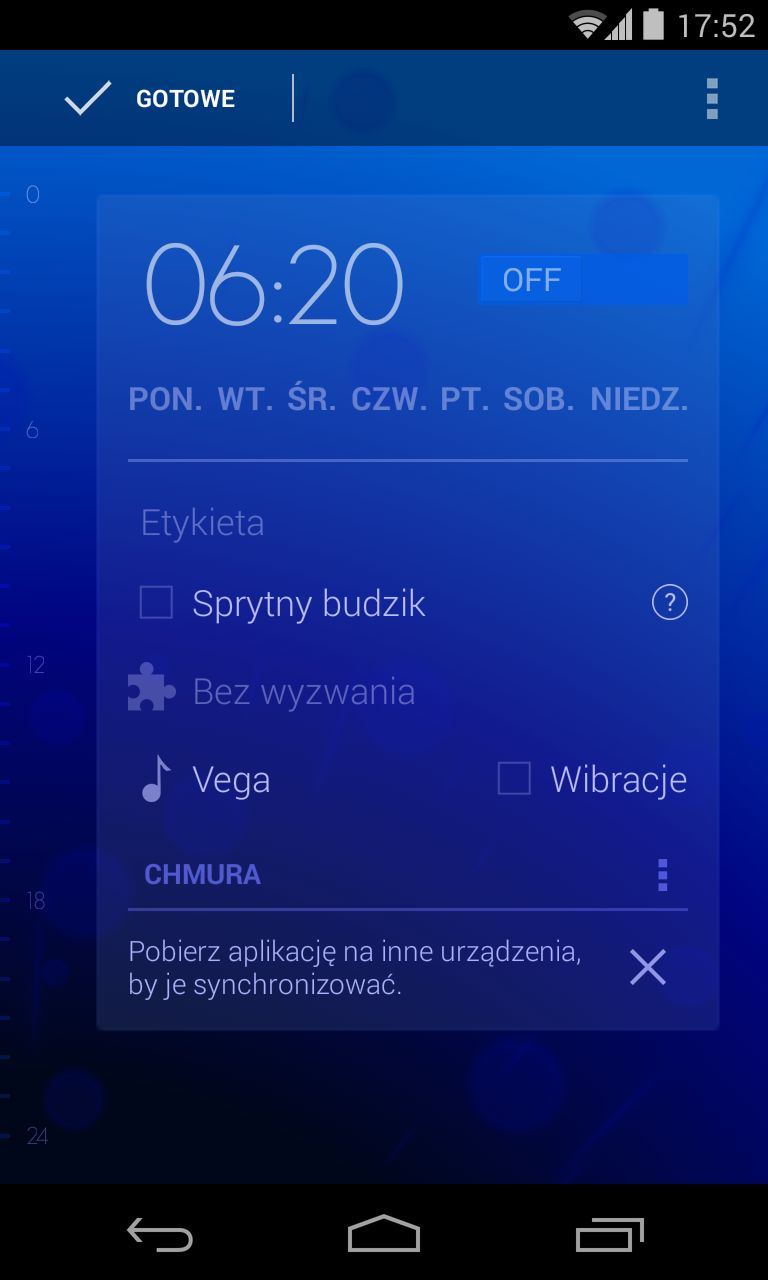Select SOB. as repeat day
This screenshot has width=768, height=1280.
[539, 400]
